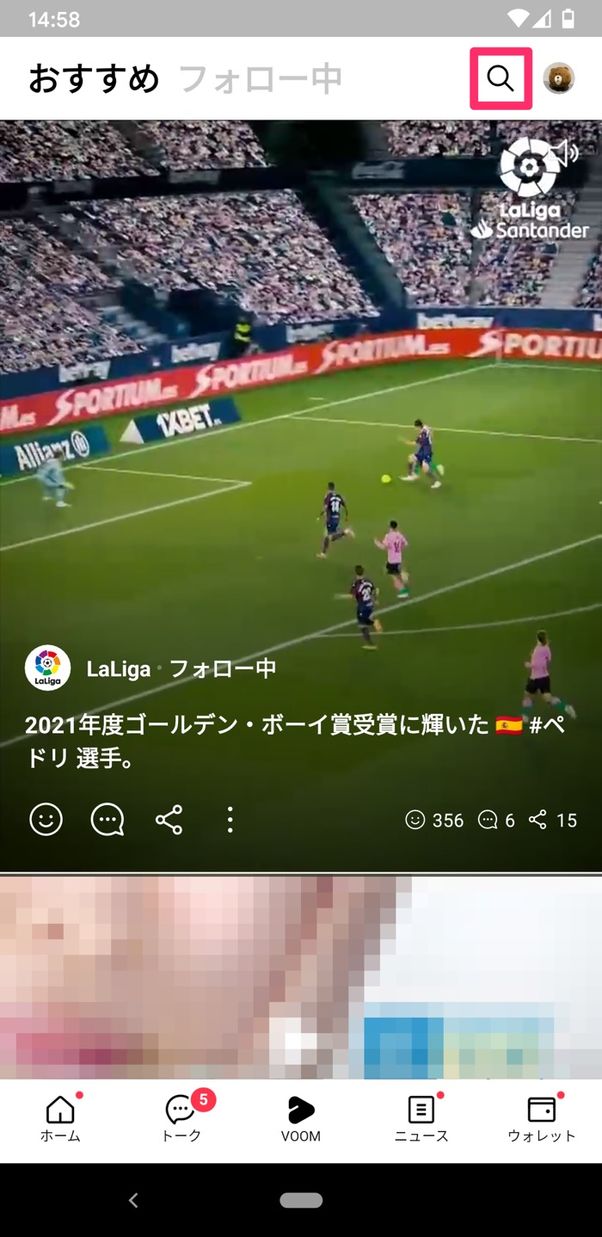Open the トーク tab
602x1237 pixels.
tap(181, 1118)
